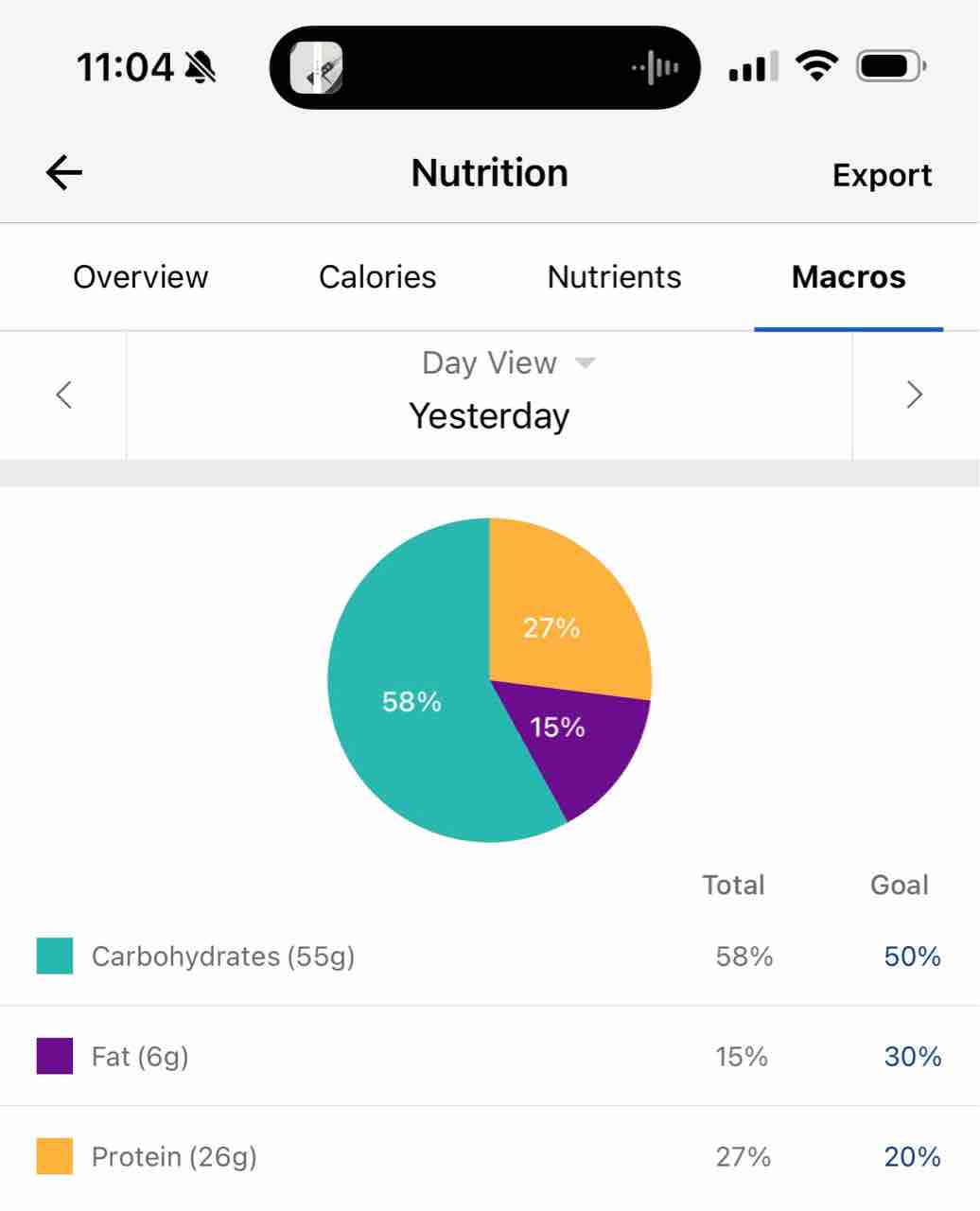The height and width of the screenshot is (1211, 980).
Task: Edit the 20% Protein goal
Action: pyautogui.click(x=912, y=1157)
